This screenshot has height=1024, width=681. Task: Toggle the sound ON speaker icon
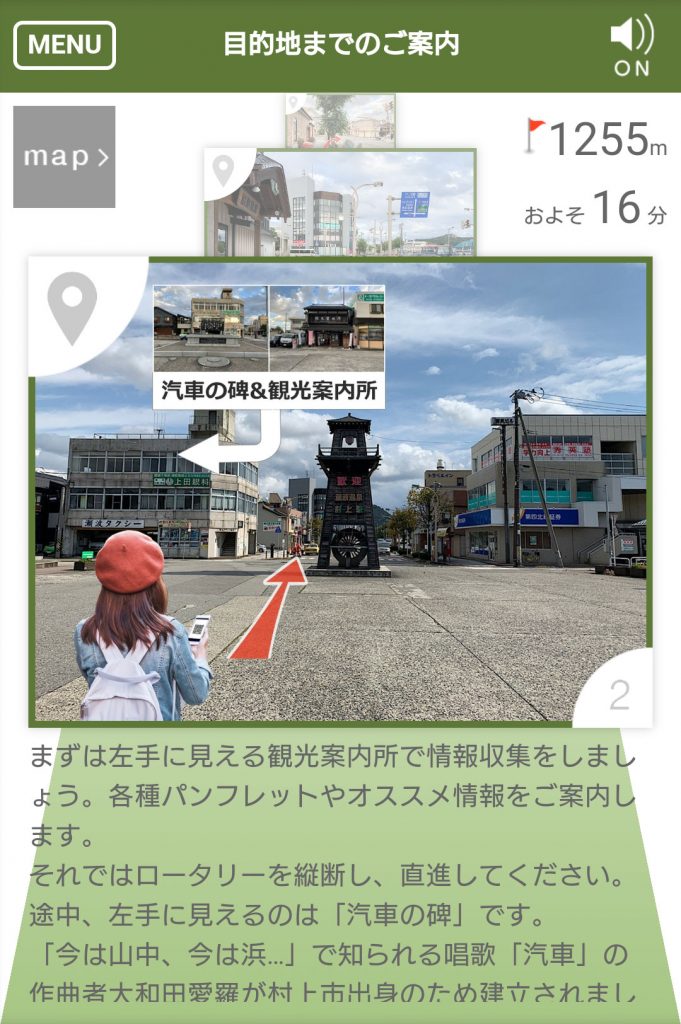631,46
